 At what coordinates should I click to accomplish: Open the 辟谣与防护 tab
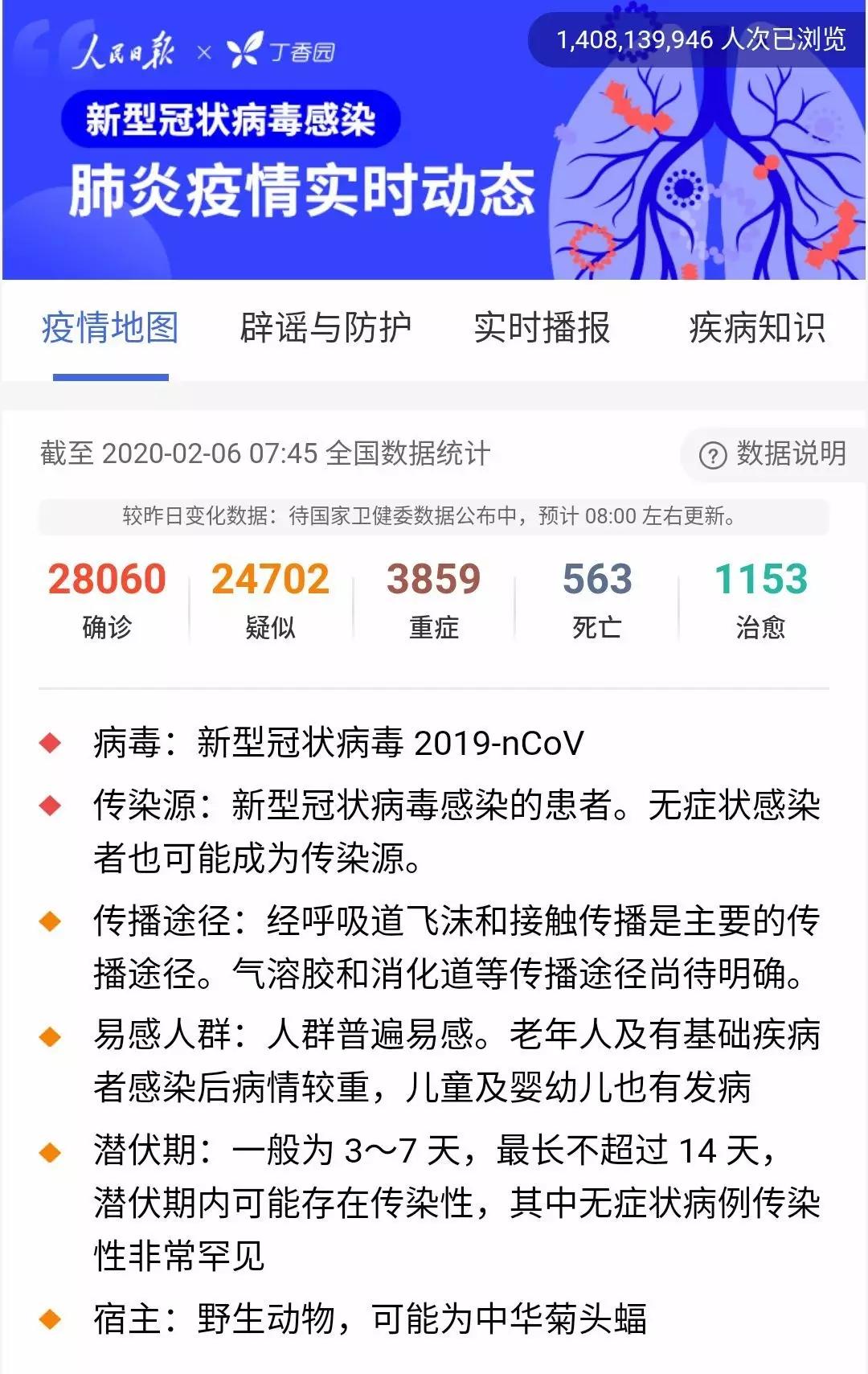[325, 328]
